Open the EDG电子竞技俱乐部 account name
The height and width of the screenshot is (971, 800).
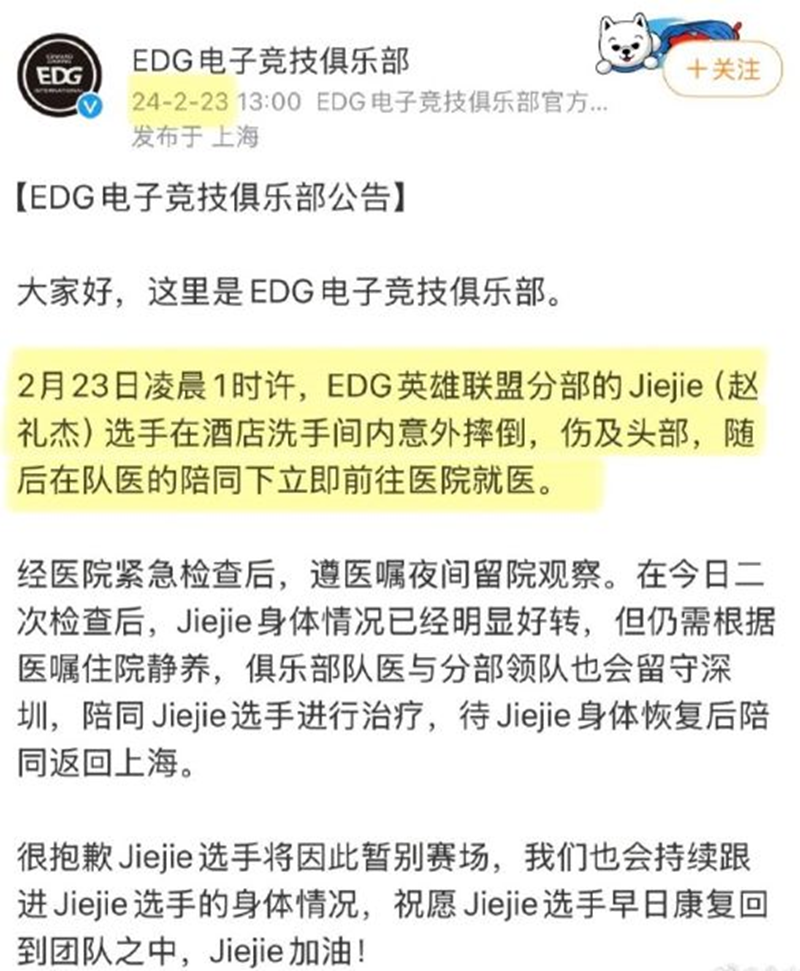271,62
